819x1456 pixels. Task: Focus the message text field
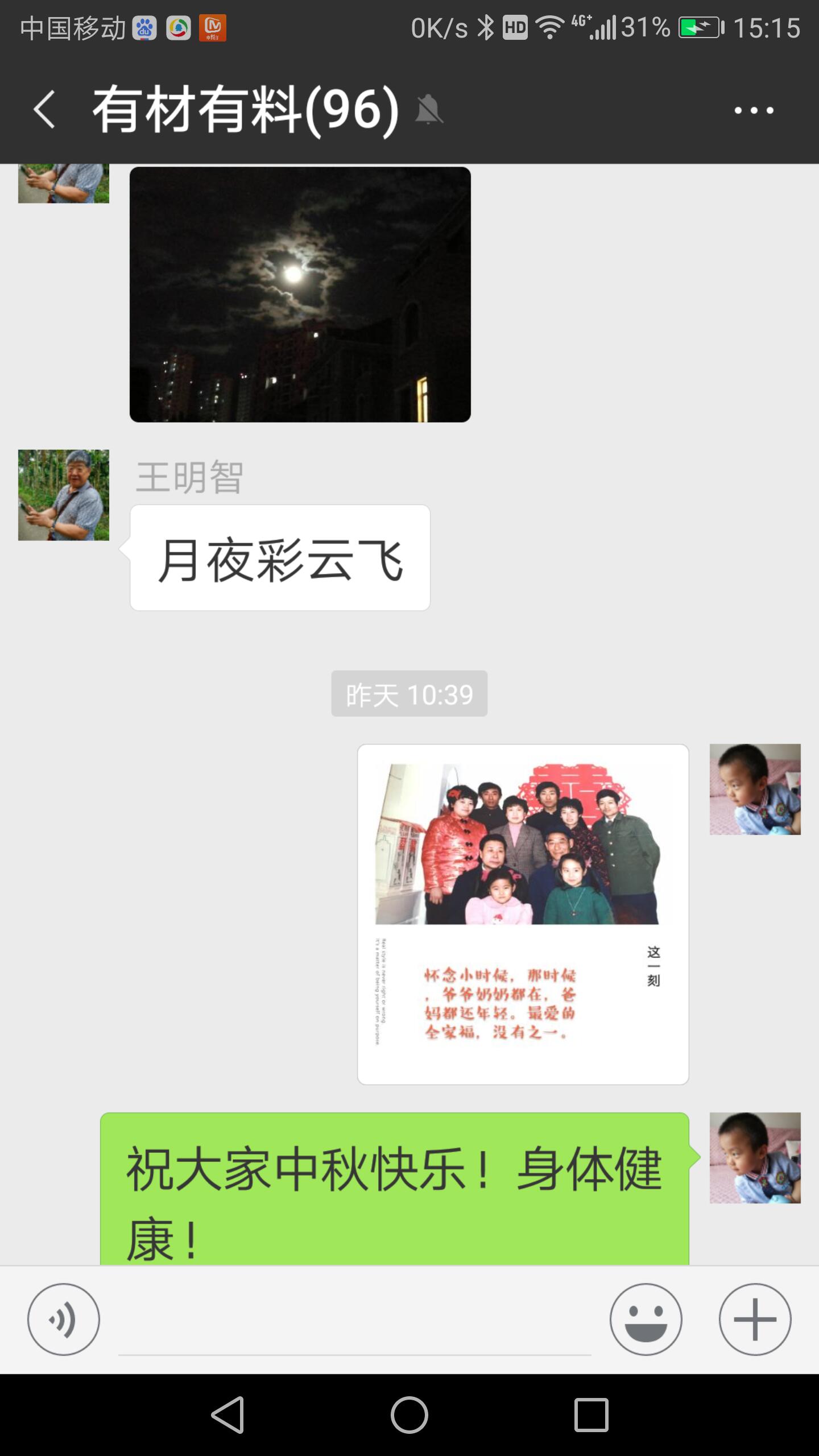click(355, 1325)
